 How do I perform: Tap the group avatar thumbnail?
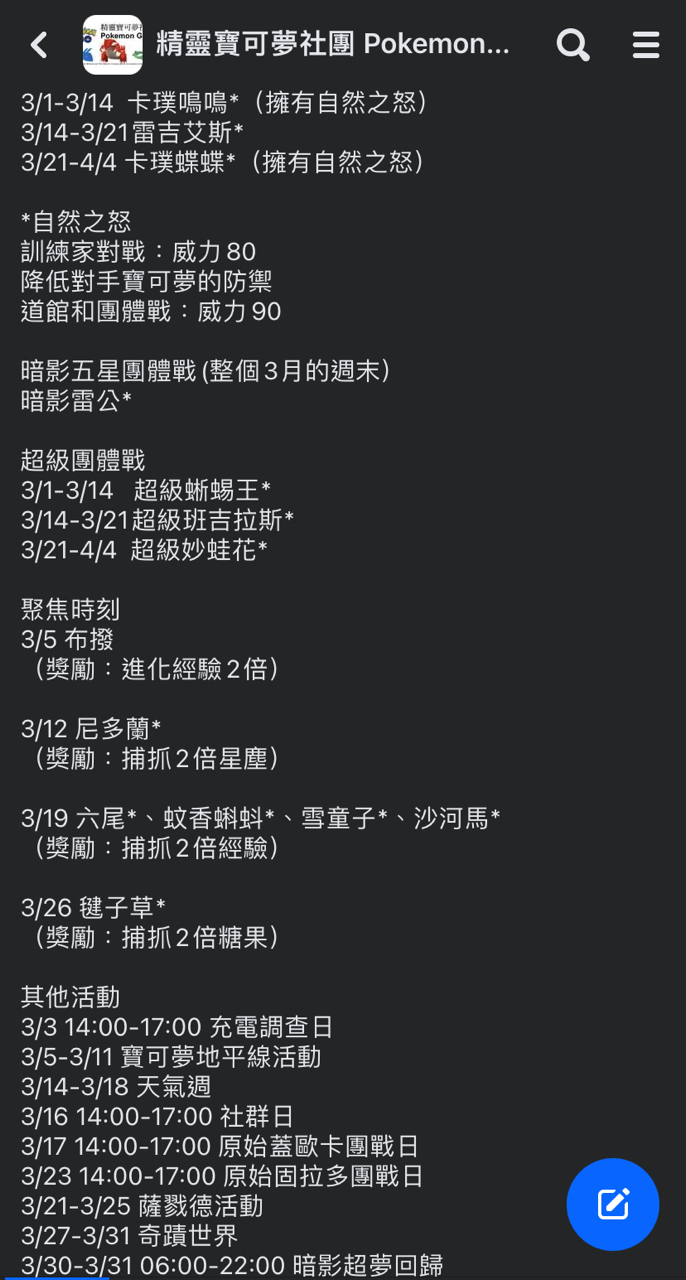click(x=112, y=44)
